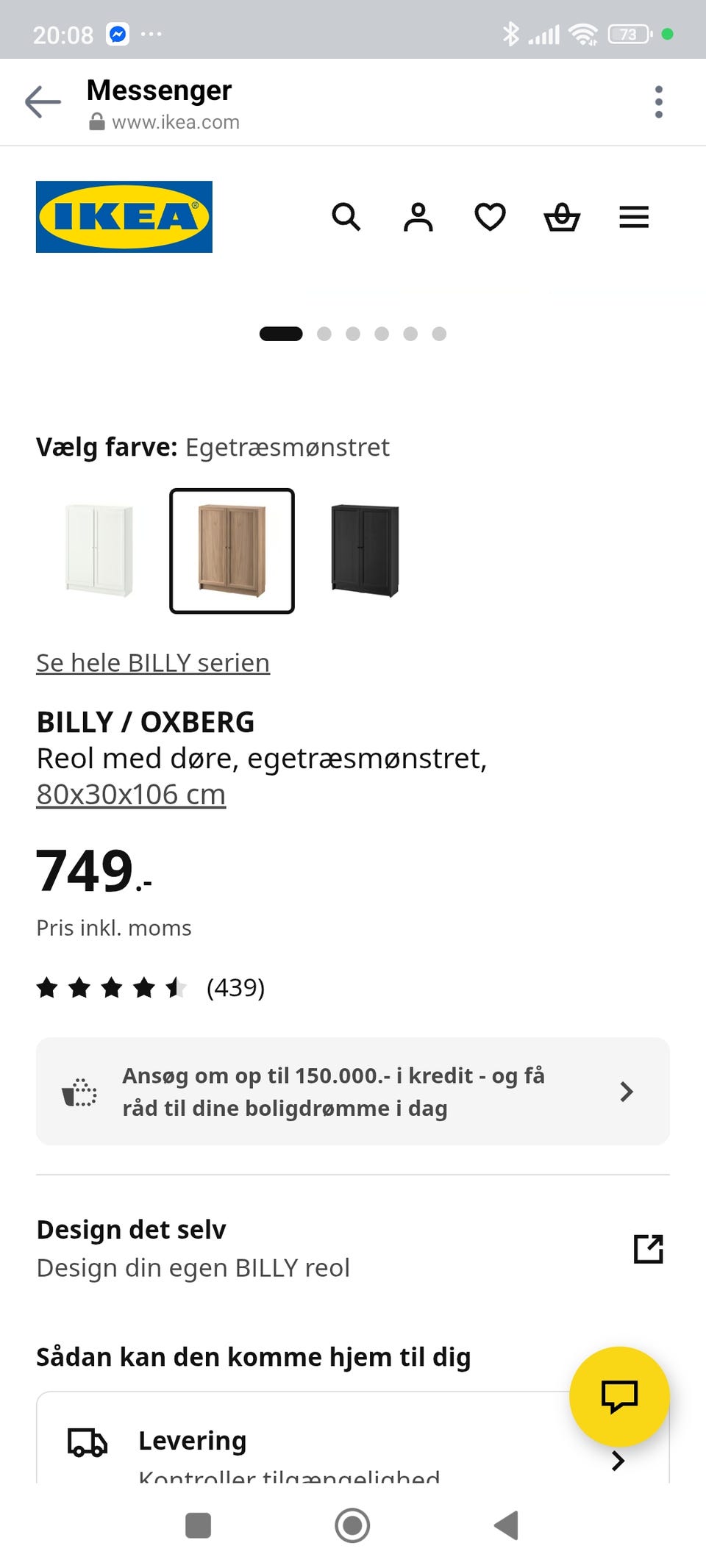The height and width of the screenshot is (1568, 706).
Task: Go back to Messenger
Action: point(43,101)
